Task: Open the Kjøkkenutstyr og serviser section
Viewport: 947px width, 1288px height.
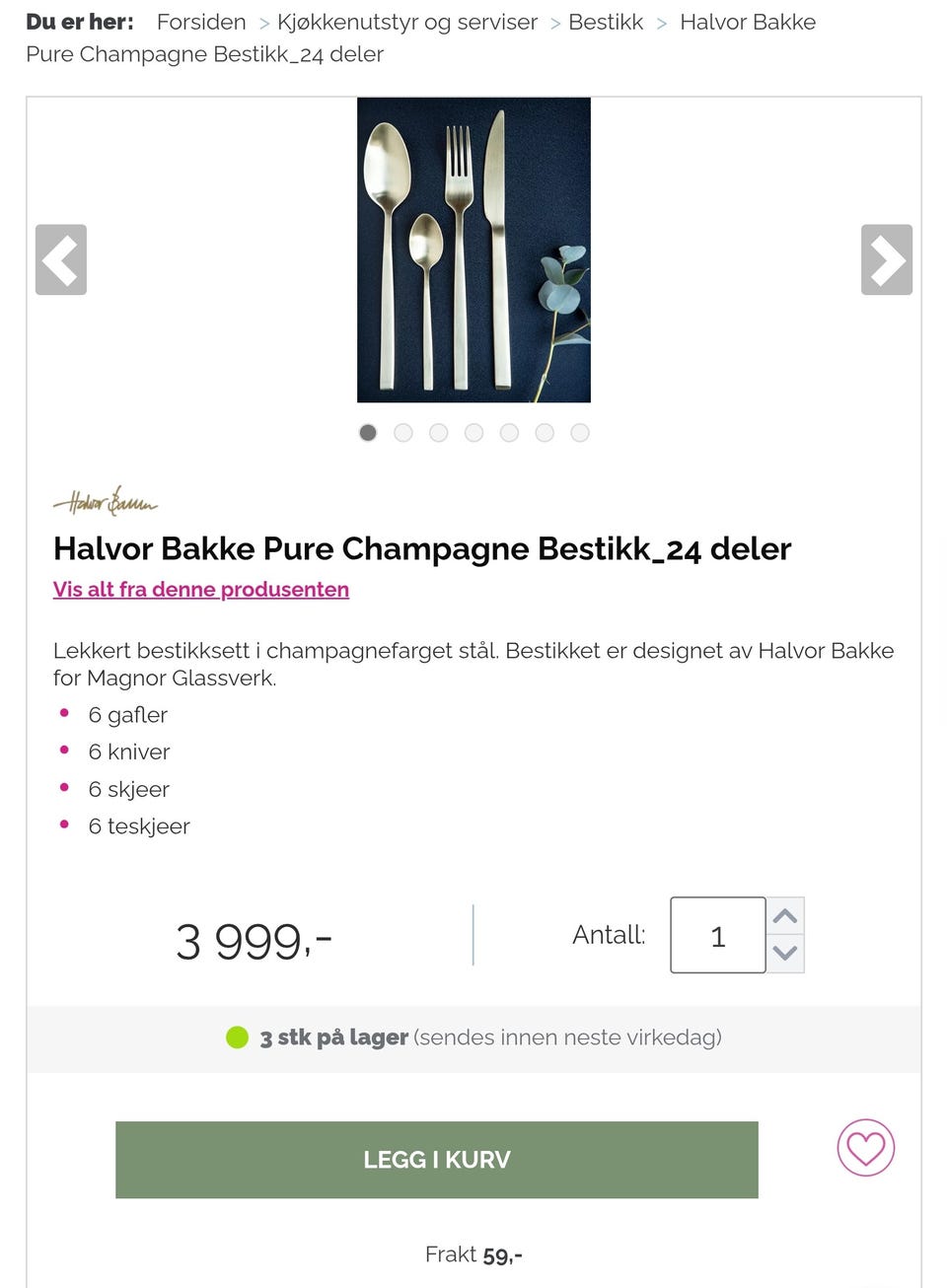Action: [408, 22]
